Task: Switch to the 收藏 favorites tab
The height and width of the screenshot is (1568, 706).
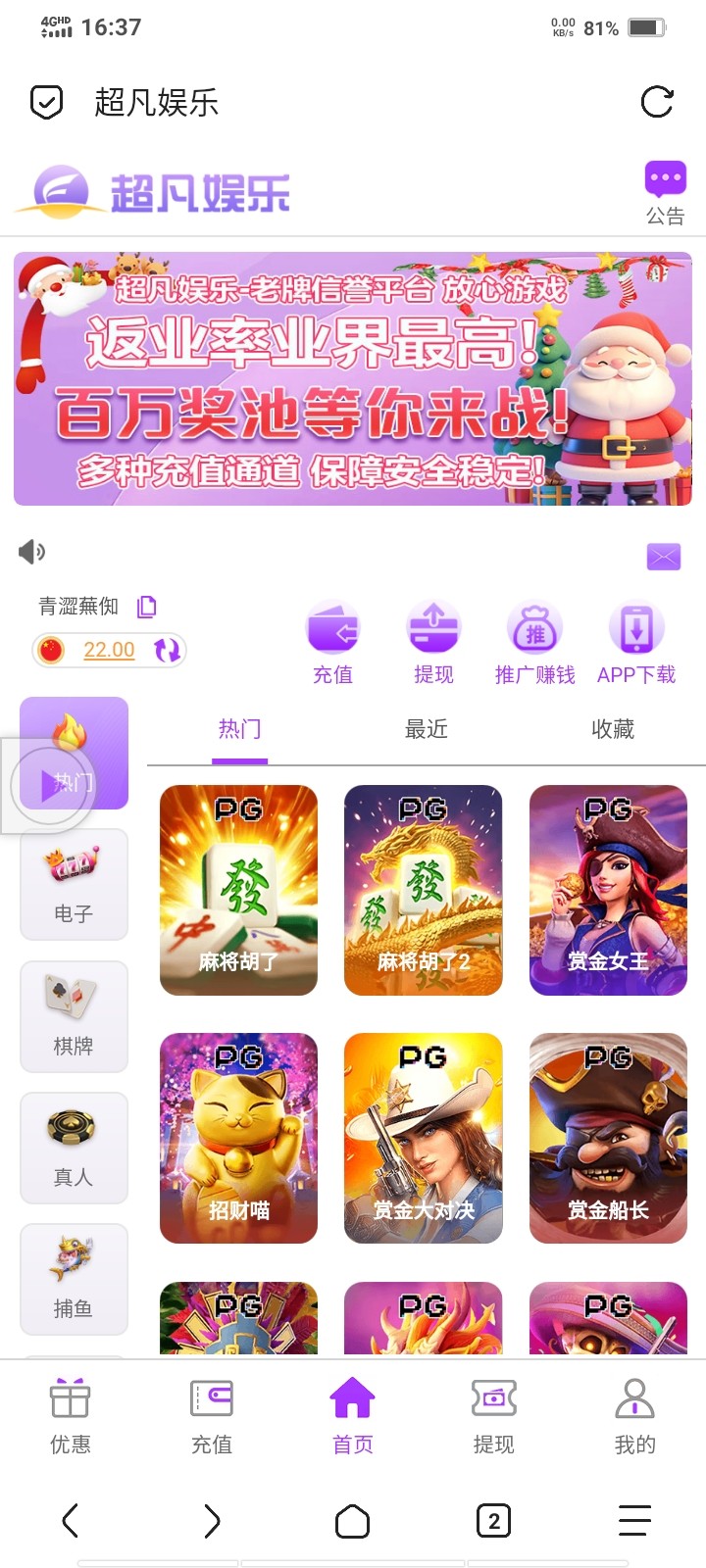Action: tap(613, 729)
